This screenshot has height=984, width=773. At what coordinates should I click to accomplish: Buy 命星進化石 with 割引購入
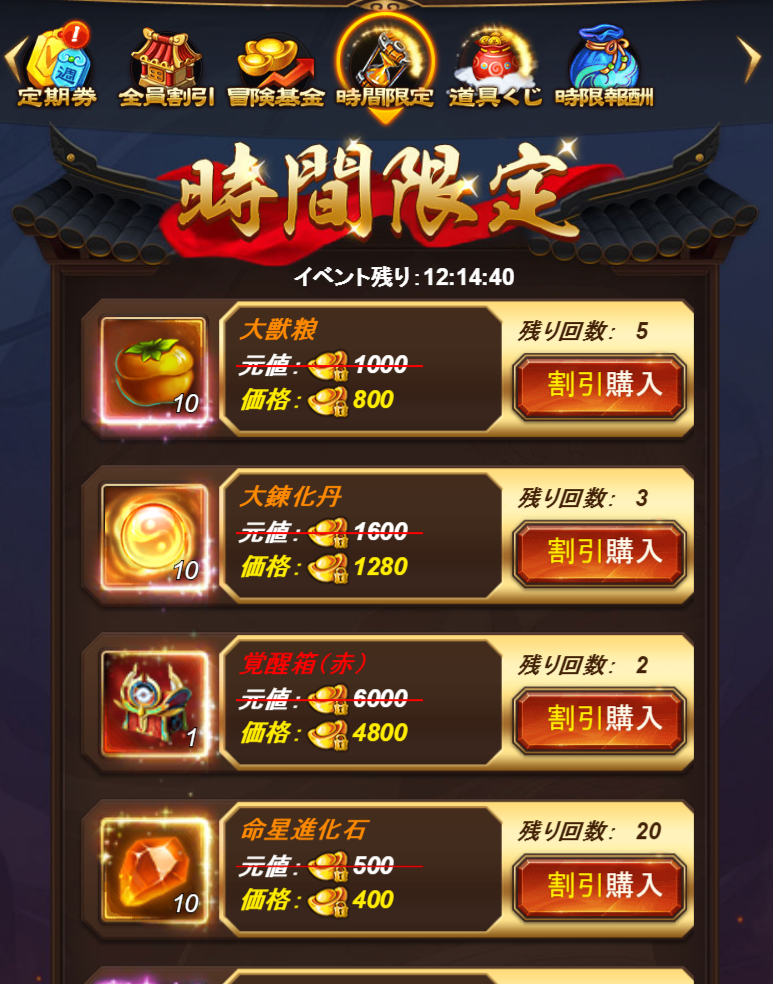click(600, 887)
